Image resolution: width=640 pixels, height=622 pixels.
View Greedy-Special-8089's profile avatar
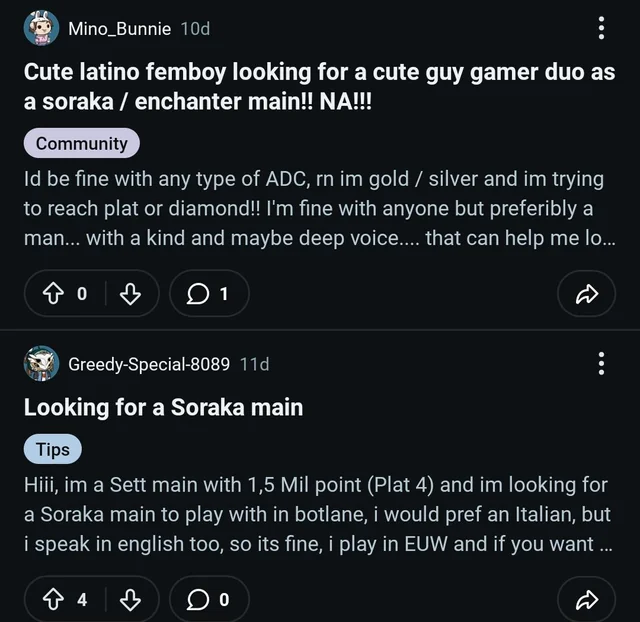41,363
